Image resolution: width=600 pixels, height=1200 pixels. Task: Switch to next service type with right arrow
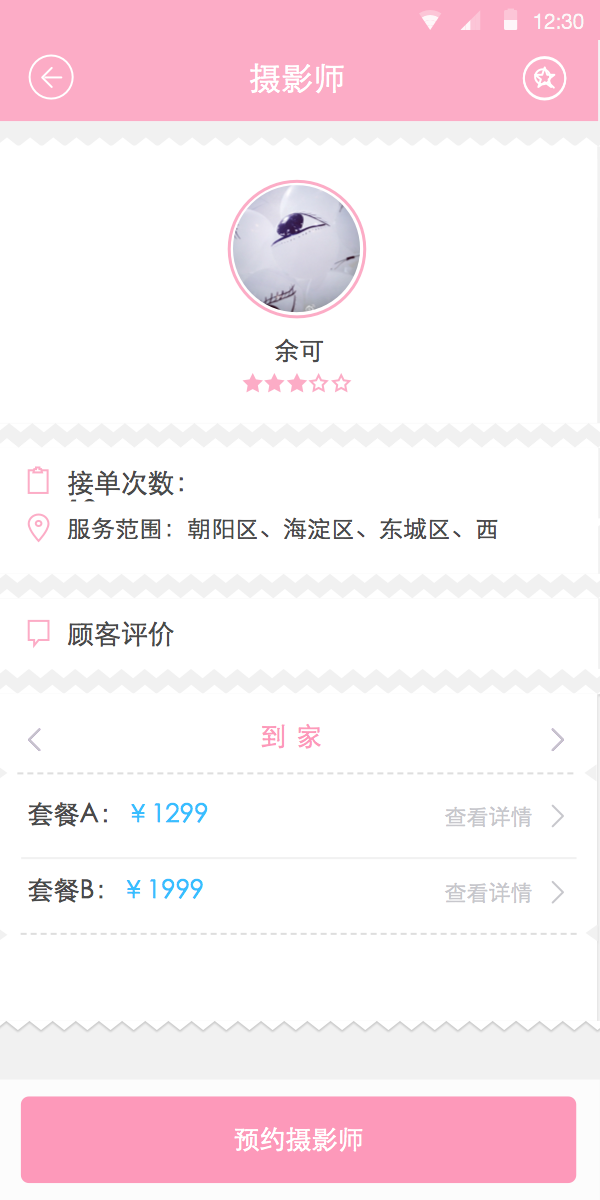(557, 740)
